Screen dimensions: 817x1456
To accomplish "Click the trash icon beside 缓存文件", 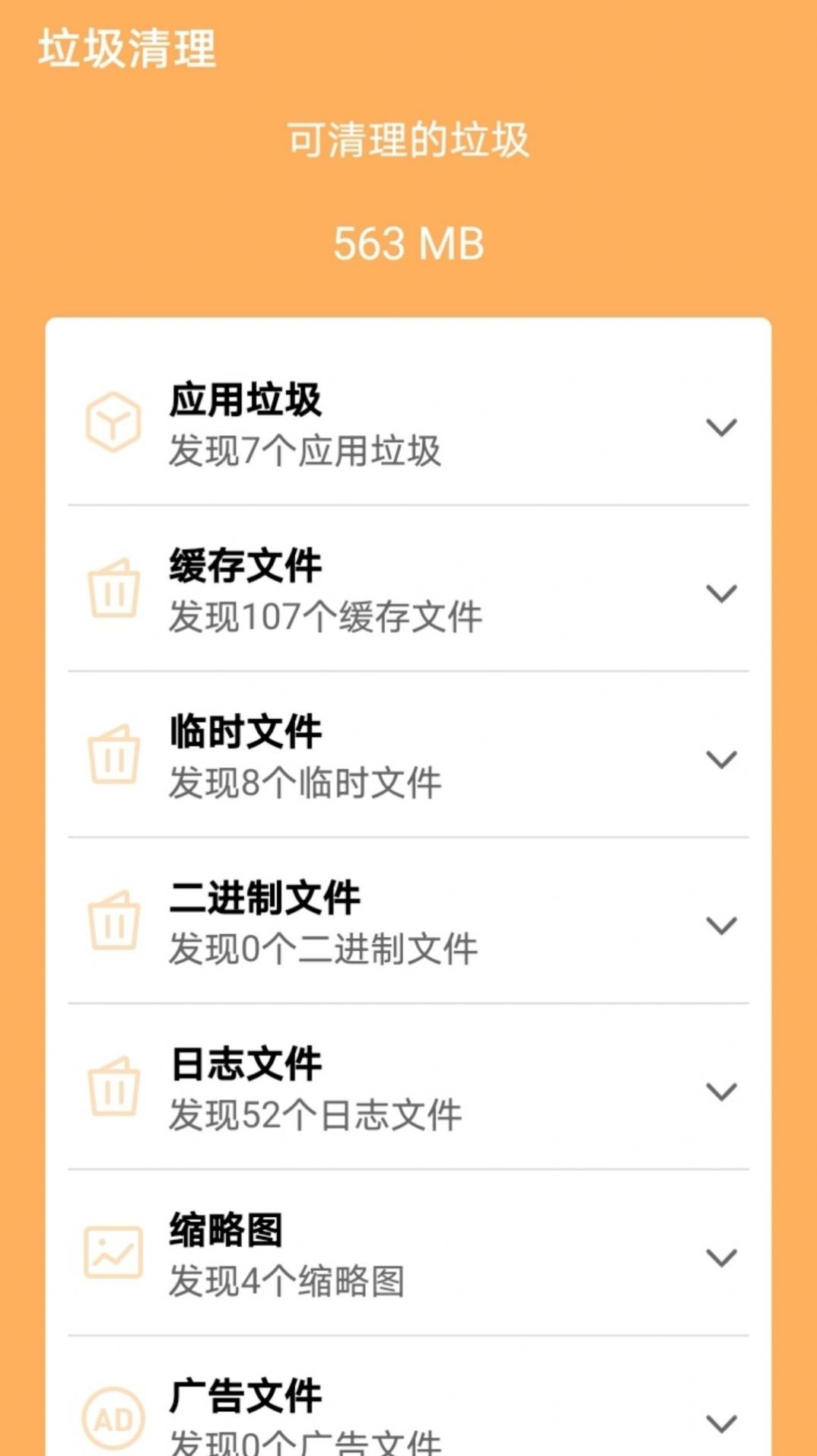I will click(113, 590).
